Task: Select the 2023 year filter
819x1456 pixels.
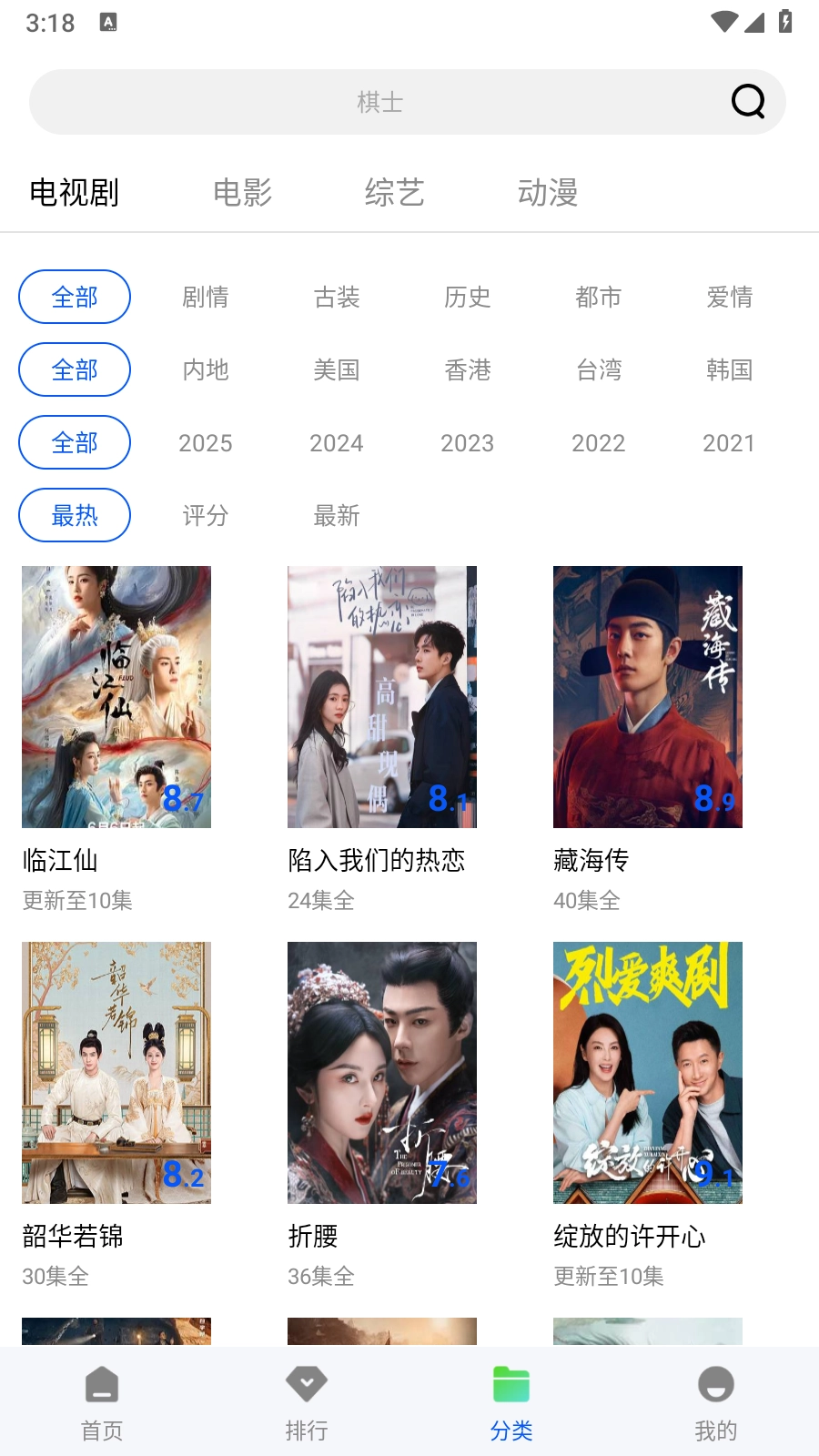Action: (468, 442)
